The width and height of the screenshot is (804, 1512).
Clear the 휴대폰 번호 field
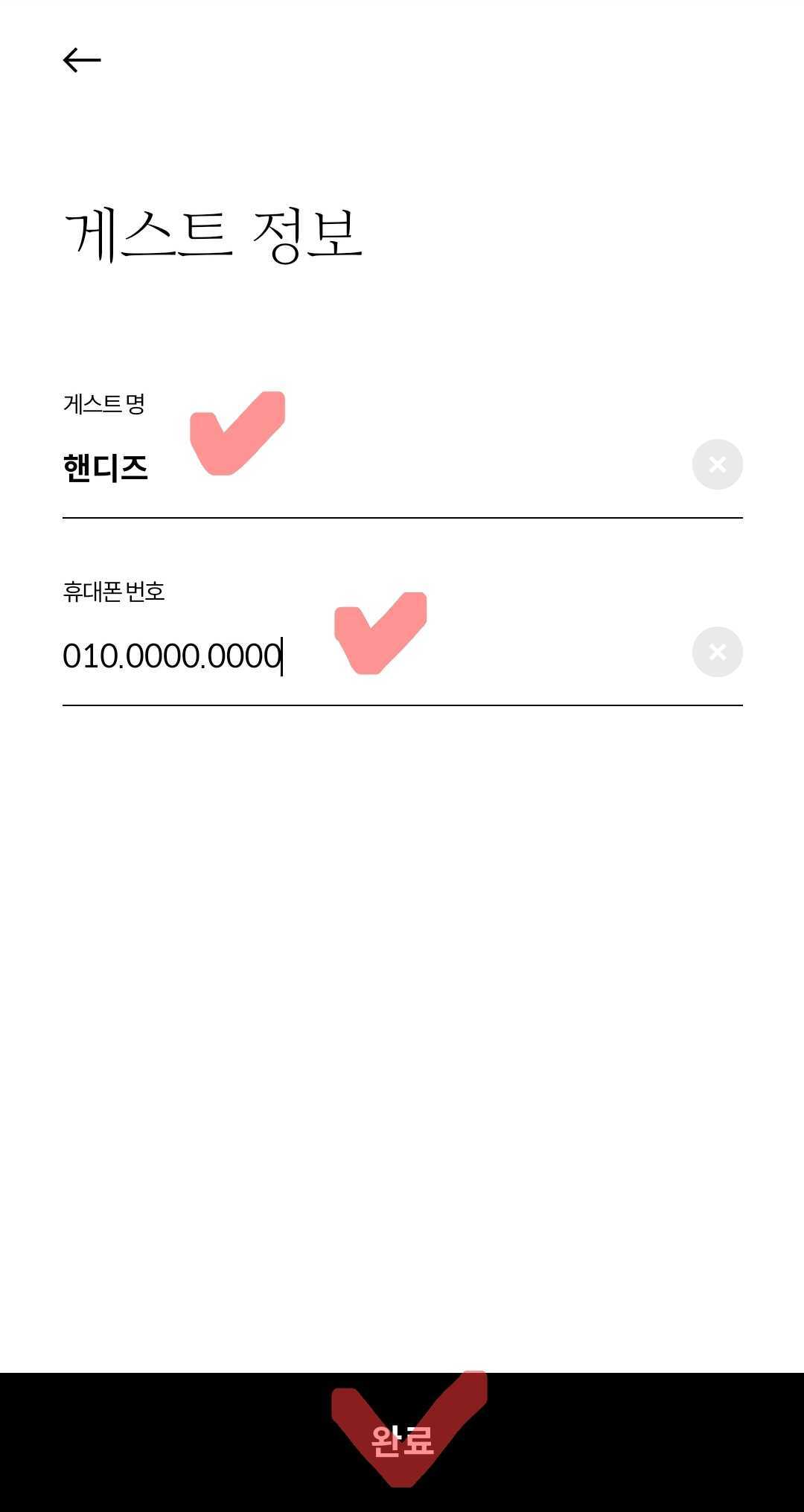717,653
